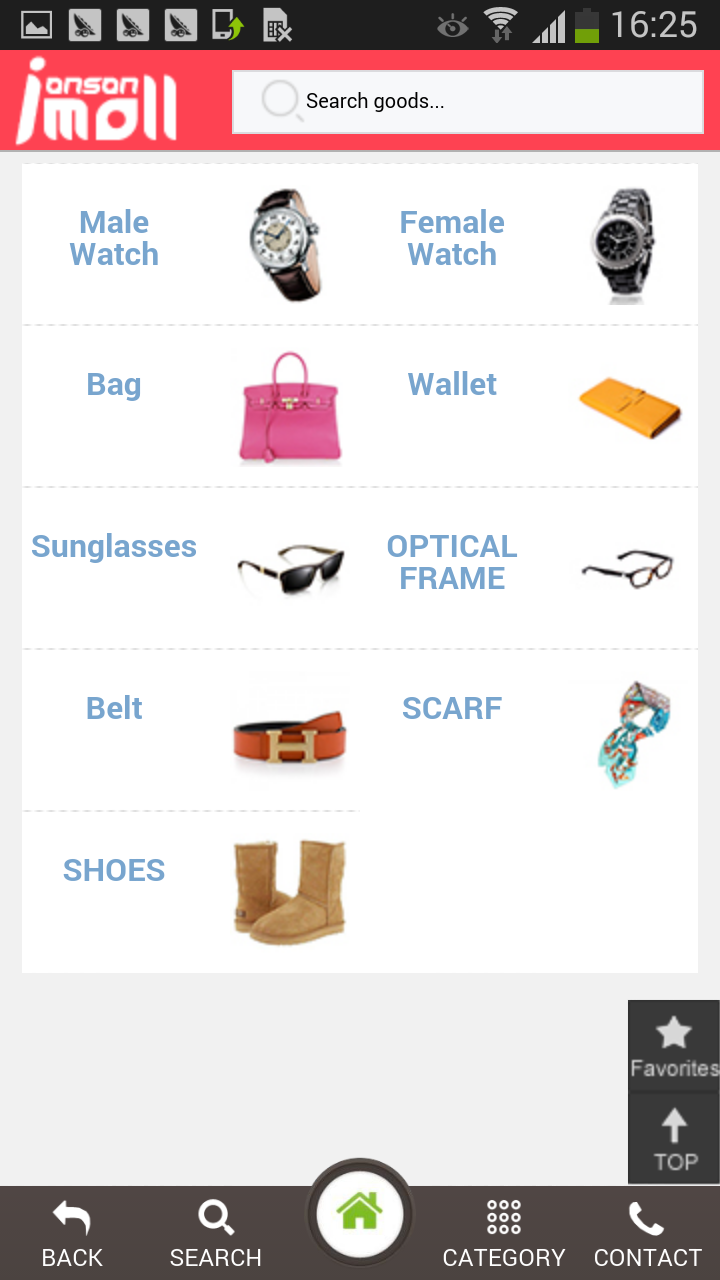Browse the Wallet category
This screenshot has height=1280, width=720.
click(529, 406)
